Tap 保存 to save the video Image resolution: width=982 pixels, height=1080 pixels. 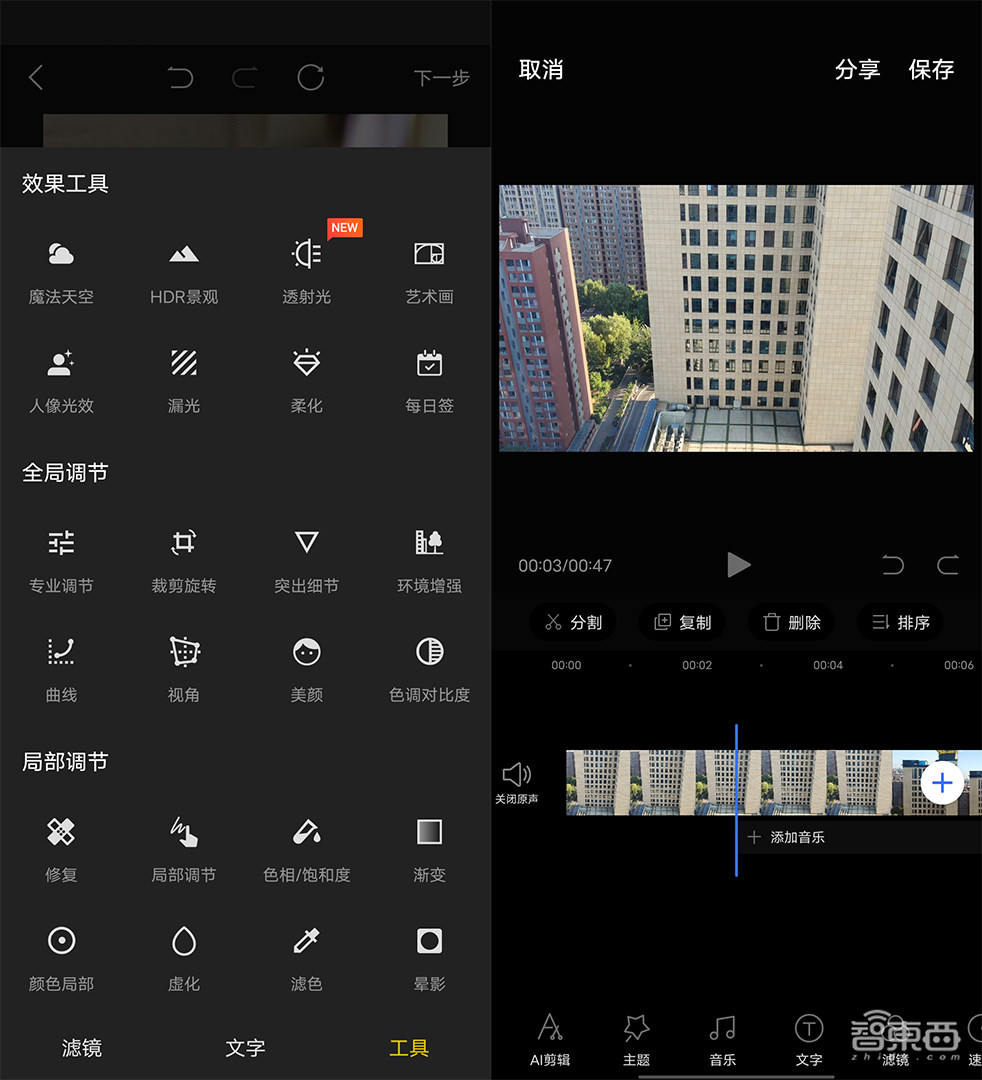pos(931,70)
